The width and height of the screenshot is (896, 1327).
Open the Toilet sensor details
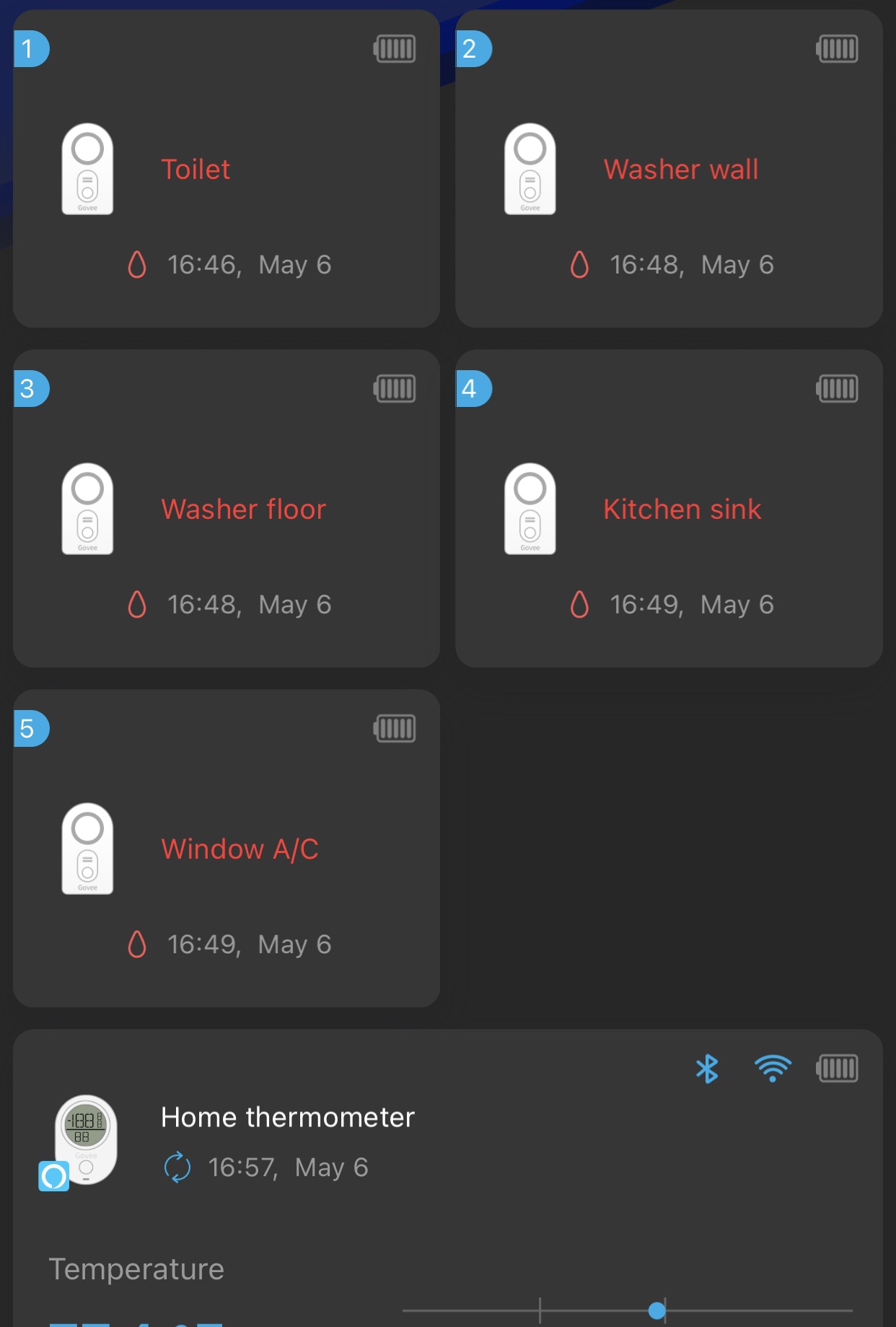(226, 170)
